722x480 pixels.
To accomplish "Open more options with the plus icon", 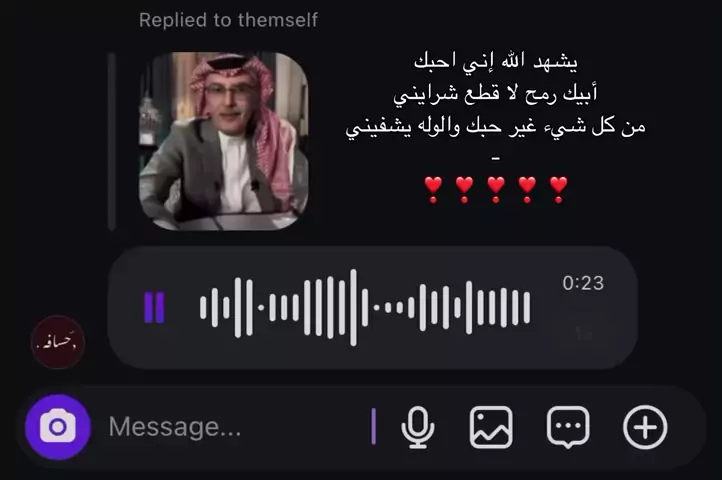I will coord(645,428).
